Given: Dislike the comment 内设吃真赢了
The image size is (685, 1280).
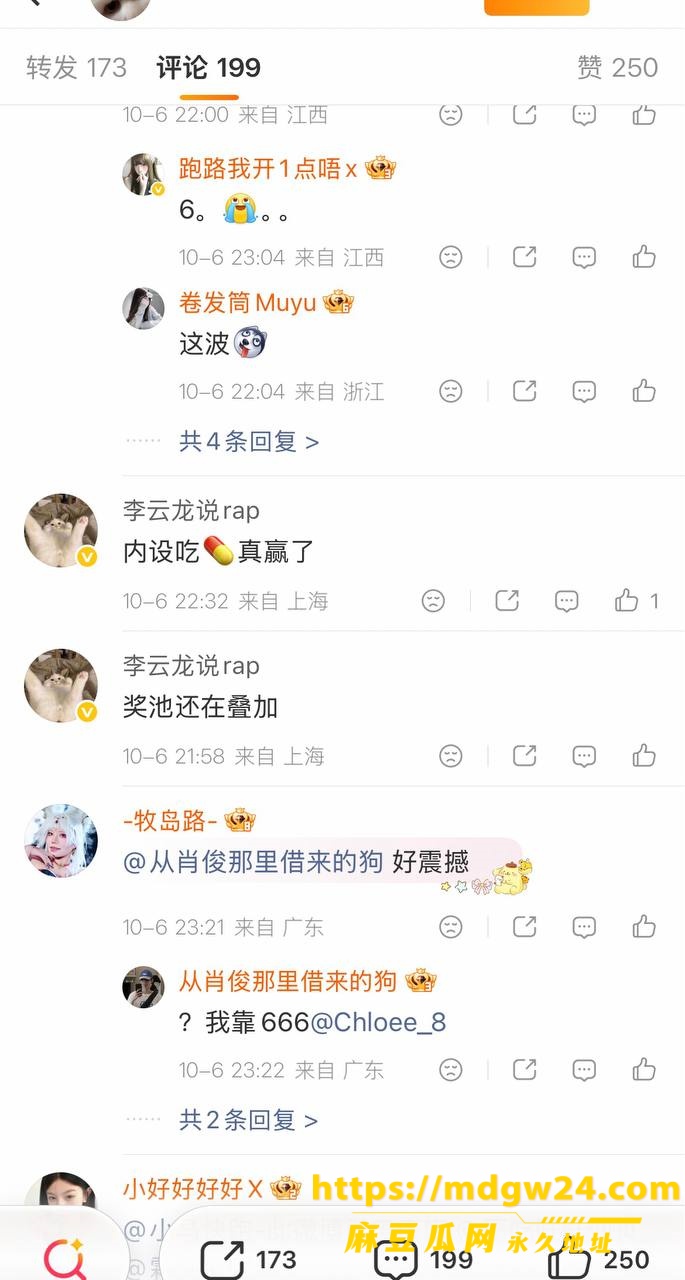Looking at the screenshot, I should pos(432,601).
